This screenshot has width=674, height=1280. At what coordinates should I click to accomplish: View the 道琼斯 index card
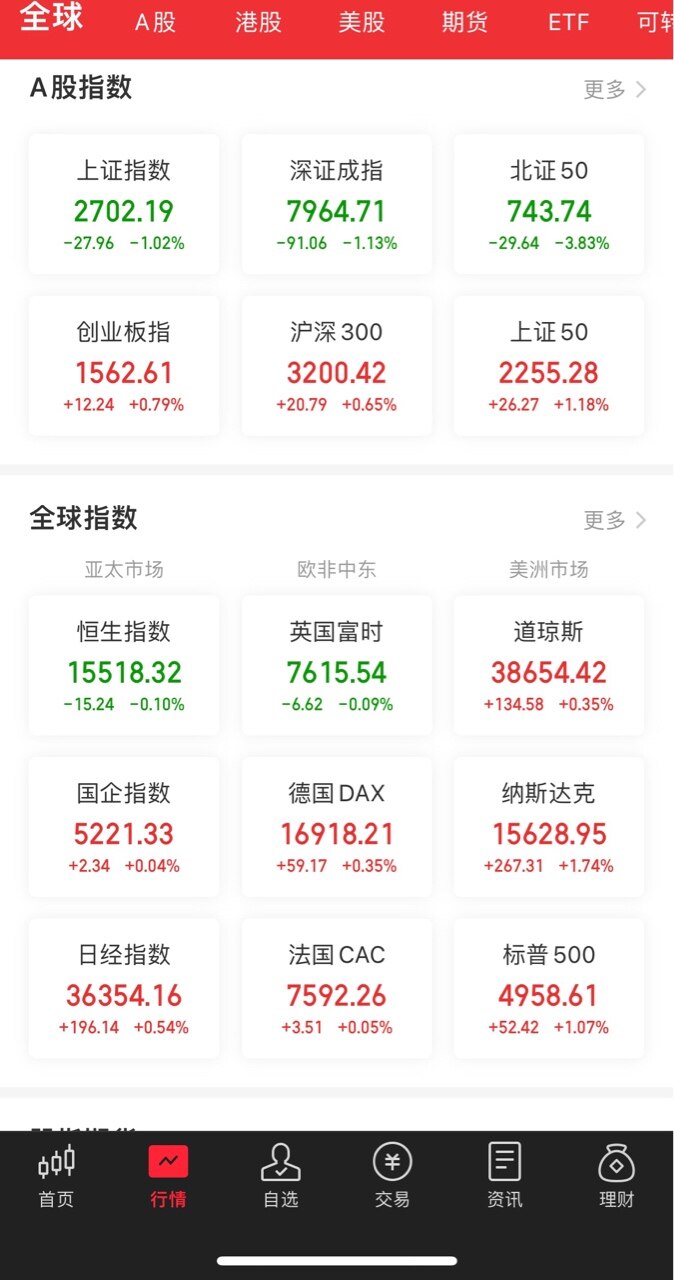(x=549, y=666)
